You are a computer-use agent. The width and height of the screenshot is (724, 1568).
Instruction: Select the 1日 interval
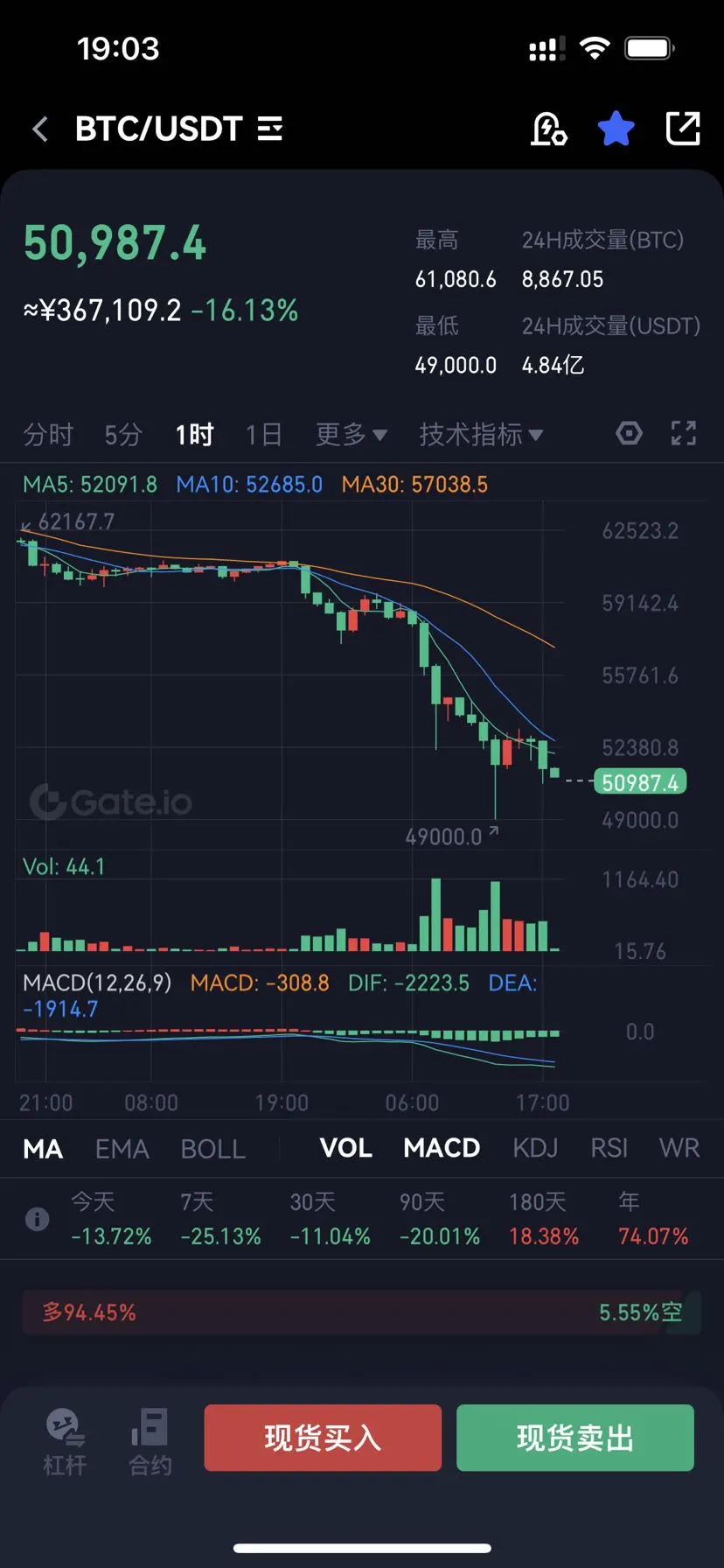click(x=263, y=434)
